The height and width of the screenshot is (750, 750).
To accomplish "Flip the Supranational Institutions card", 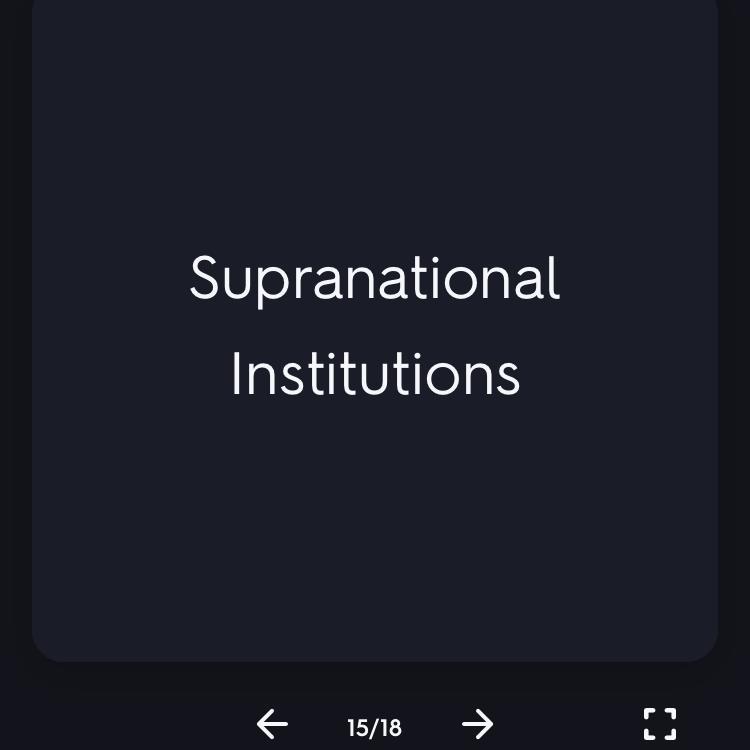I will tap(375, 325).
